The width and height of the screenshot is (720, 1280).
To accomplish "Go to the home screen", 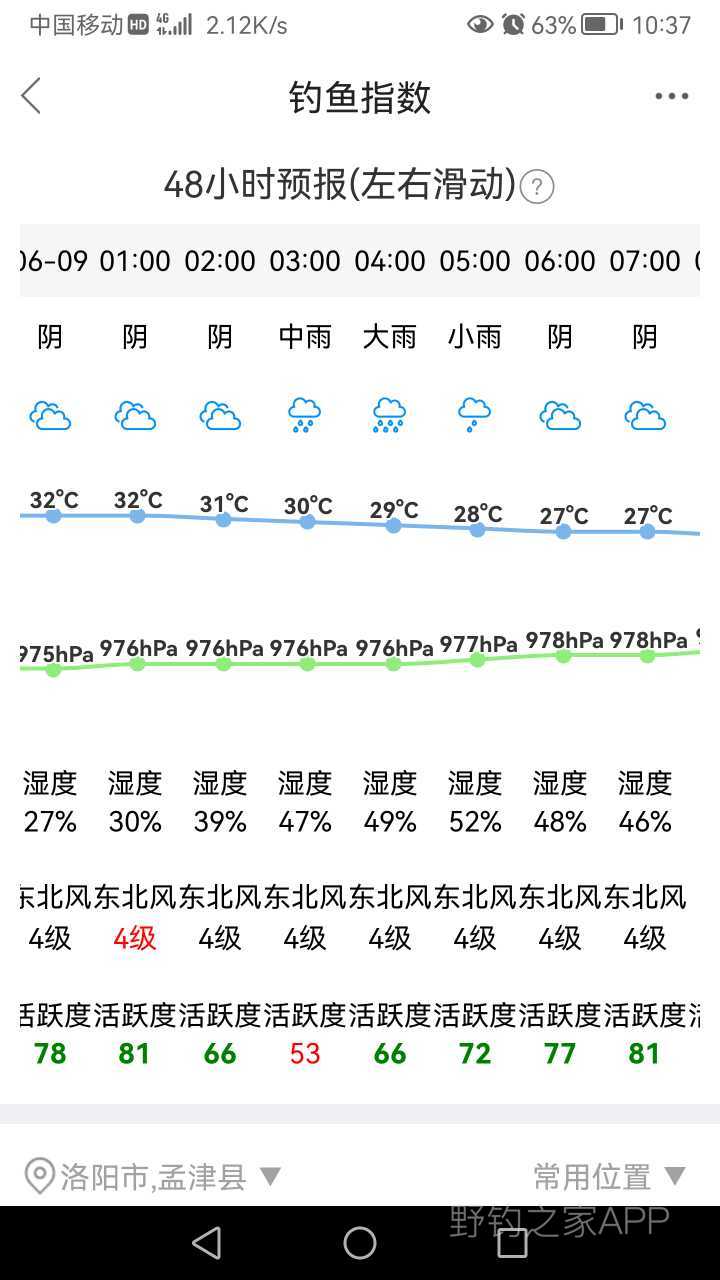I will pyautogui.click(x=360, y=1243).
